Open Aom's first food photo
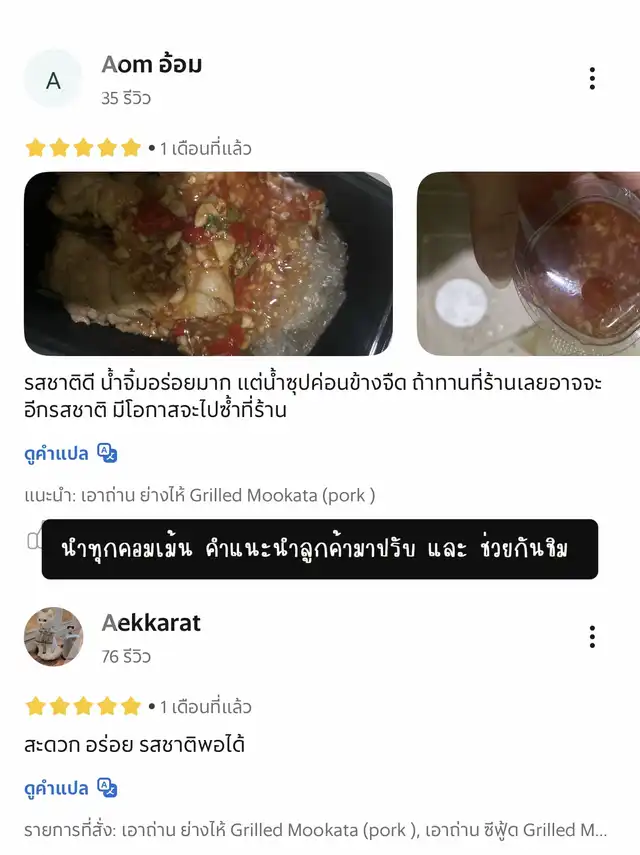The height and width of the screenshot is (855, 640). [208, 264]
